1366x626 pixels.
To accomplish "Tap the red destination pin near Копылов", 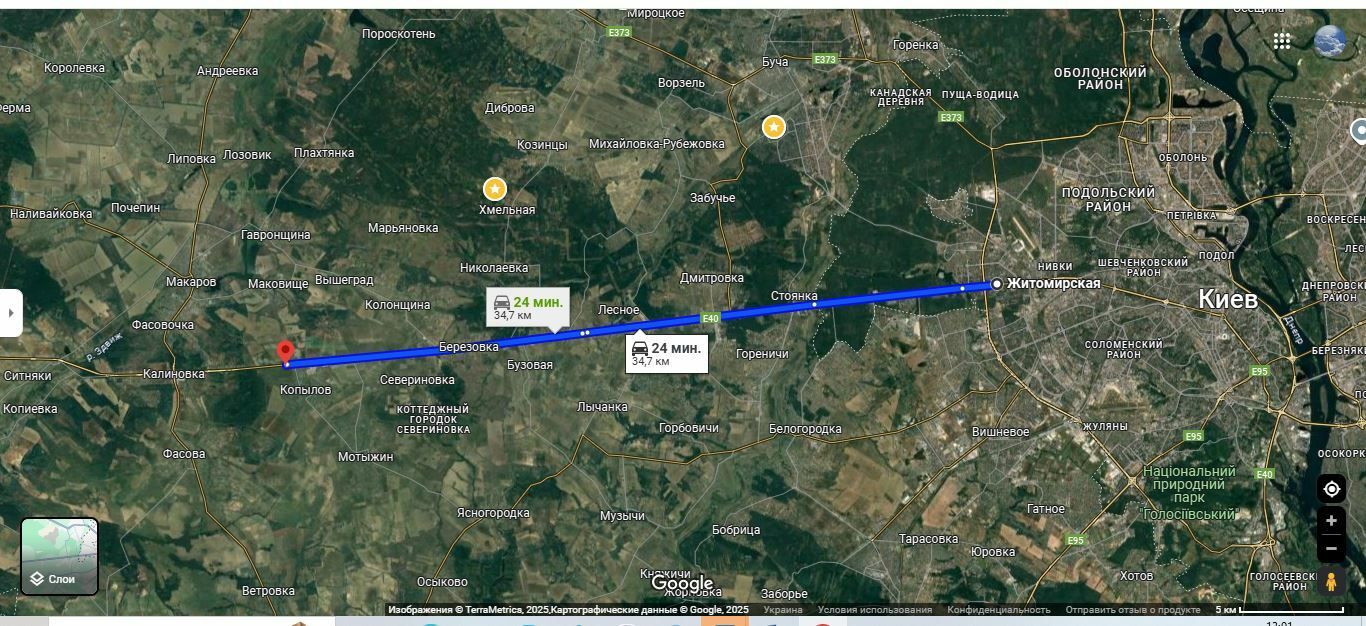I will click(285, 352).
